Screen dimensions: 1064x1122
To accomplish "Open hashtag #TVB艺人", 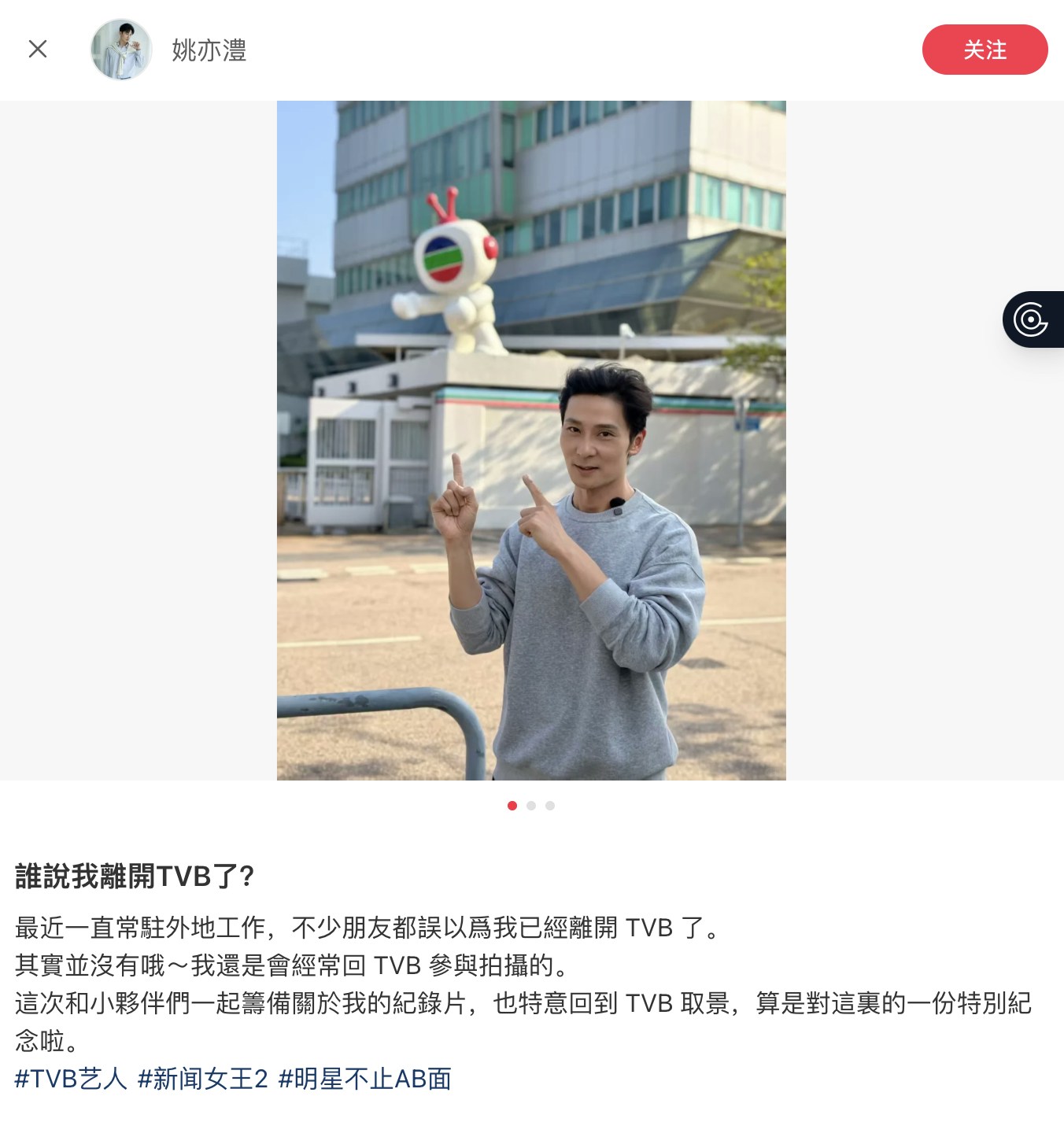I will [71, 1079].
